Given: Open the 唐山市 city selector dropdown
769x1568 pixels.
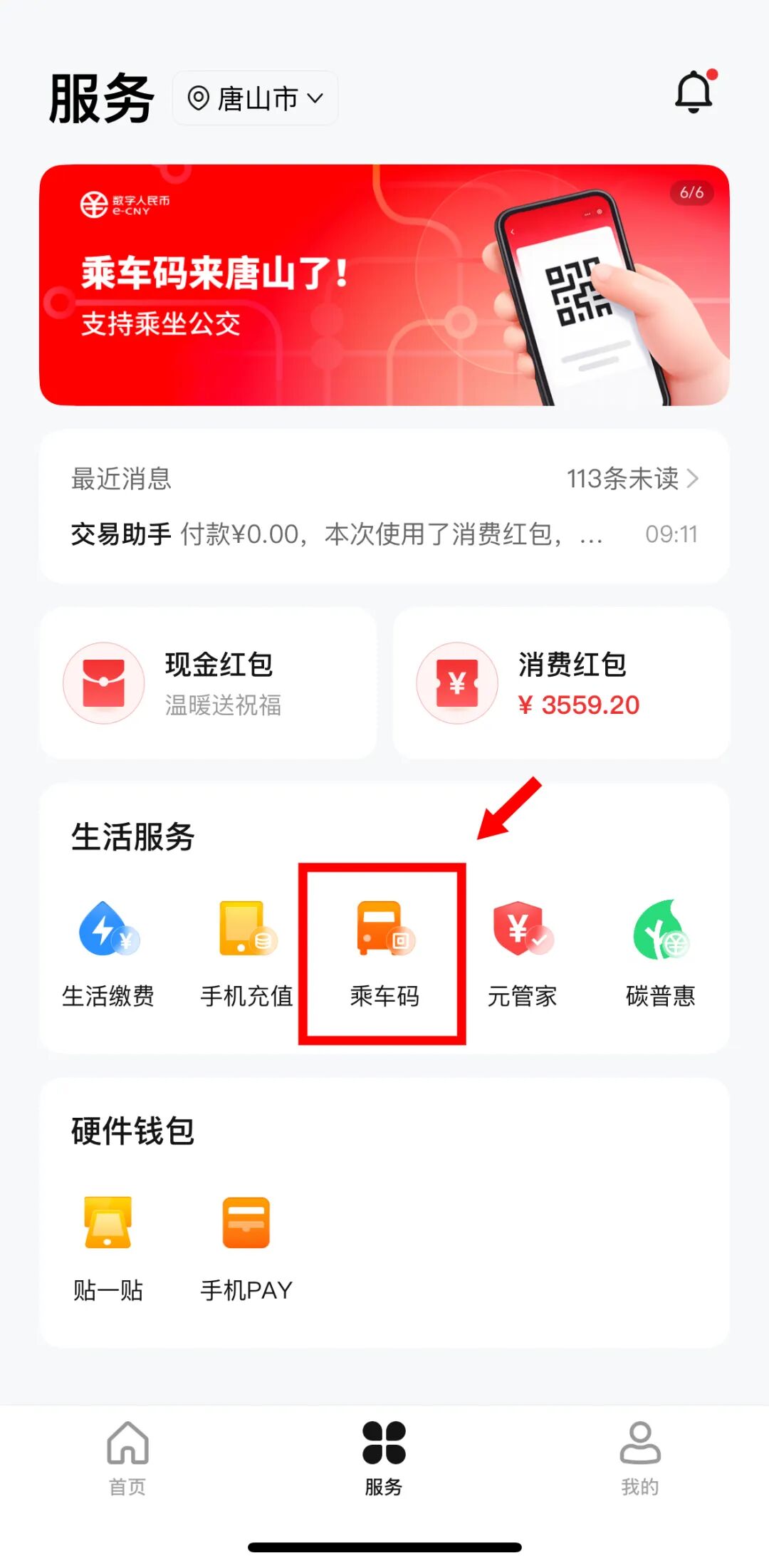Looking at the screenshot, I should tap(255, 98).
